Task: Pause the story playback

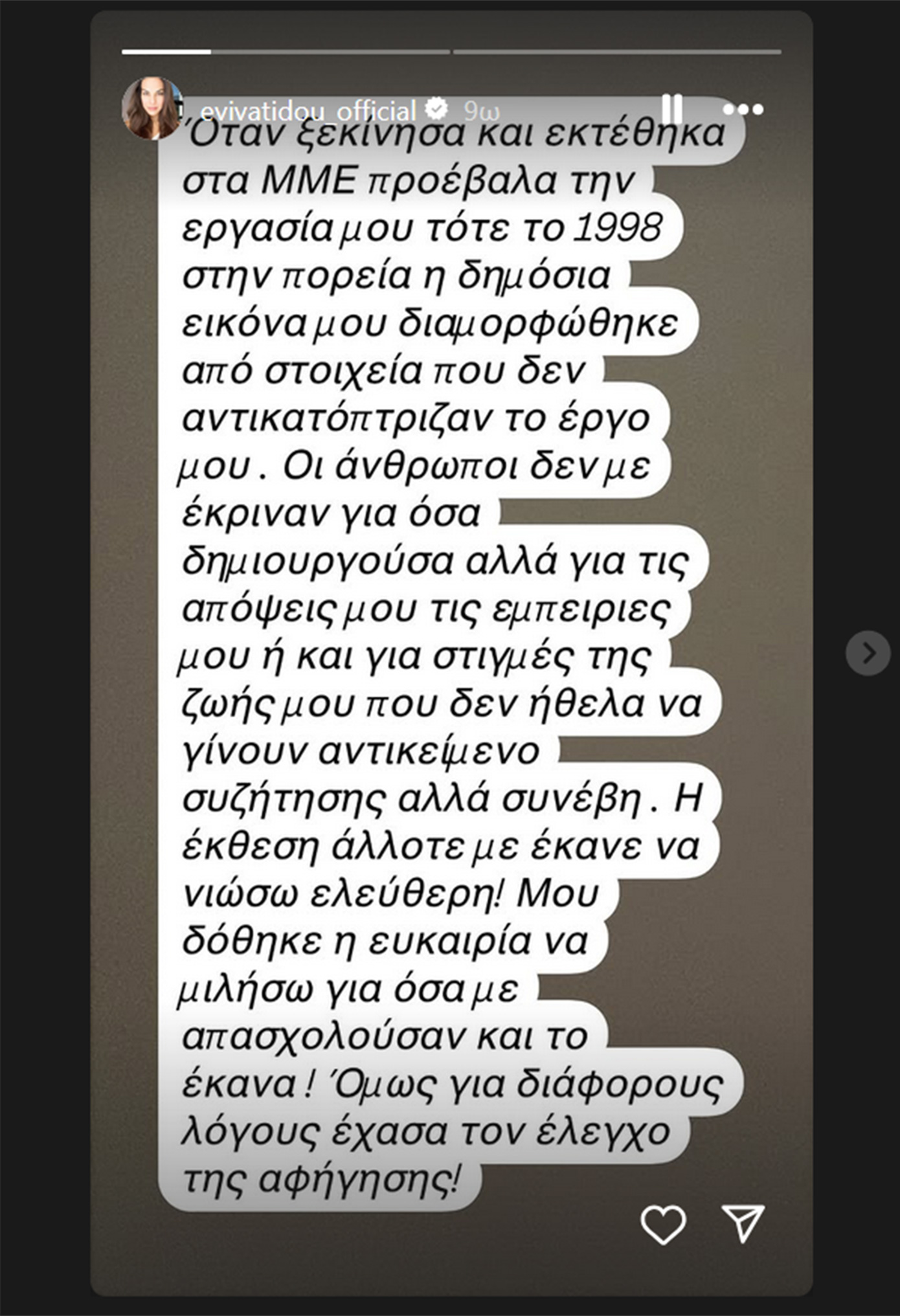Action: point(672,109)
